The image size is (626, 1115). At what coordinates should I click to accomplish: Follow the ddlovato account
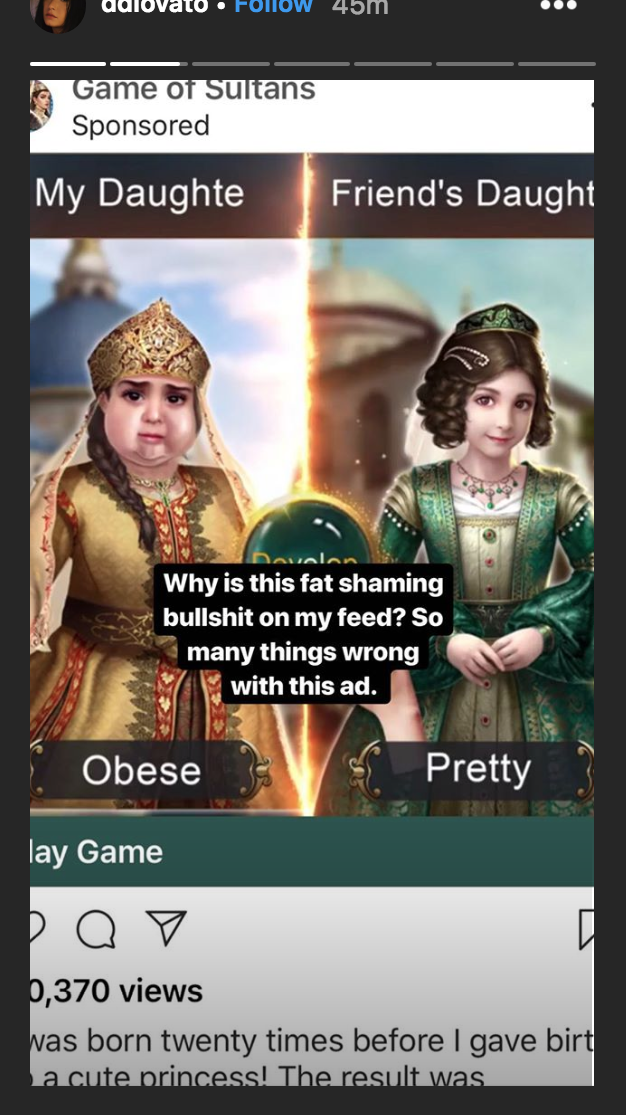273,6
